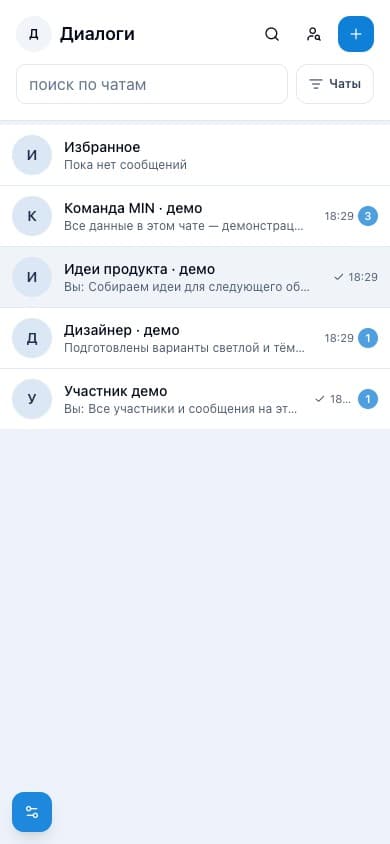The width and height of the screenshot is (390, 844).
Task: Open the Идеи продукта · демо chat
Action: pyautogui.click(x=195, y=277)
